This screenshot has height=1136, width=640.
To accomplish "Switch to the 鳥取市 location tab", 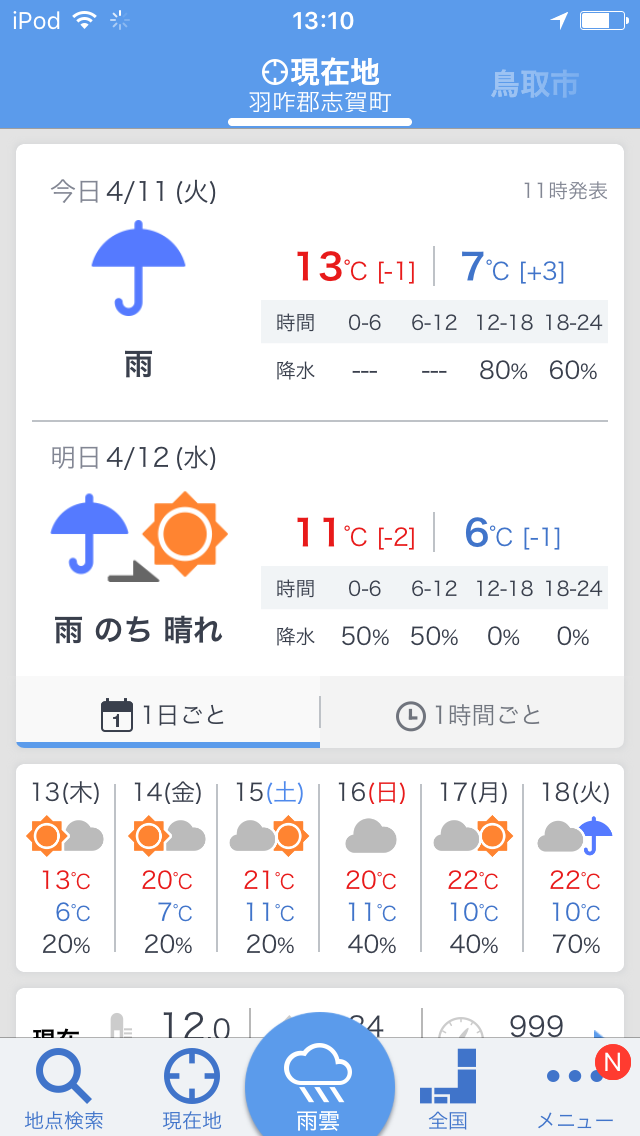I will pyautogui.click(x=535, y=85).
